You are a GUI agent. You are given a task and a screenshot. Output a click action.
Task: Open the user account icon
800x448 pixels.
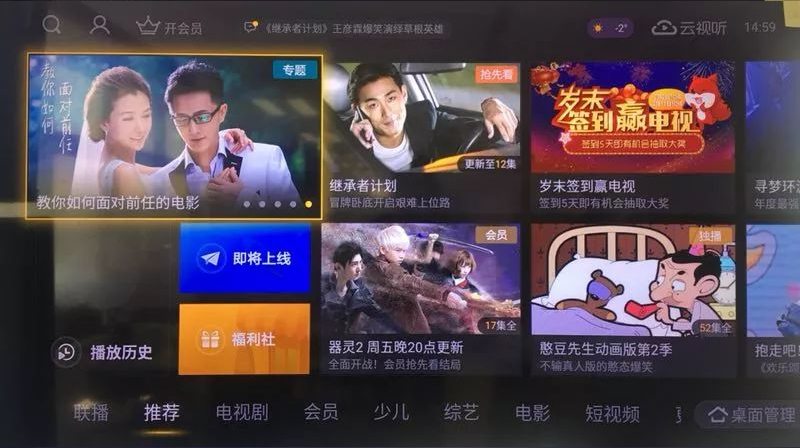[x=99, y=26]
